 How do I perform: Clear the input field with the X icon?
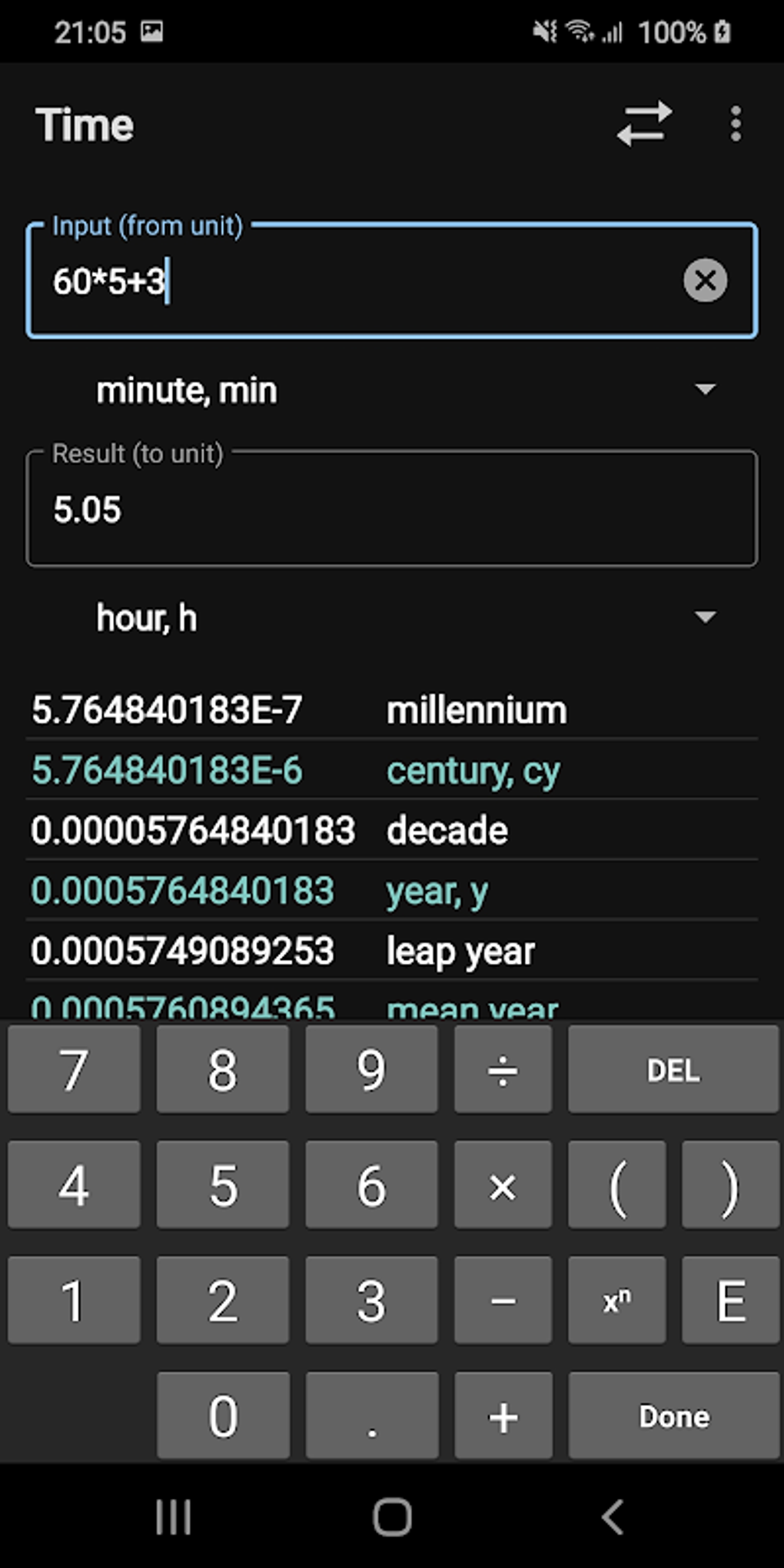[706, 280]
